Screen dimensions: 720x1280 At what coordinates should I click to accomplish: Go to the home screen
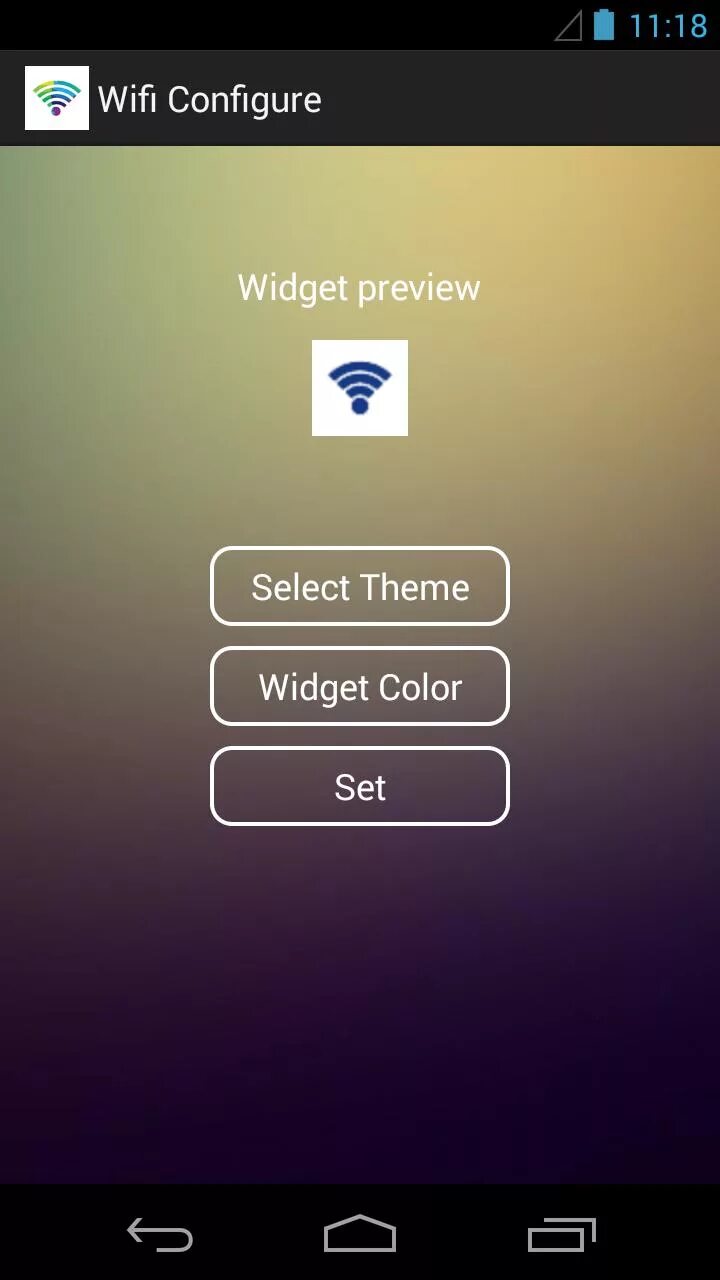[360, 1235]
